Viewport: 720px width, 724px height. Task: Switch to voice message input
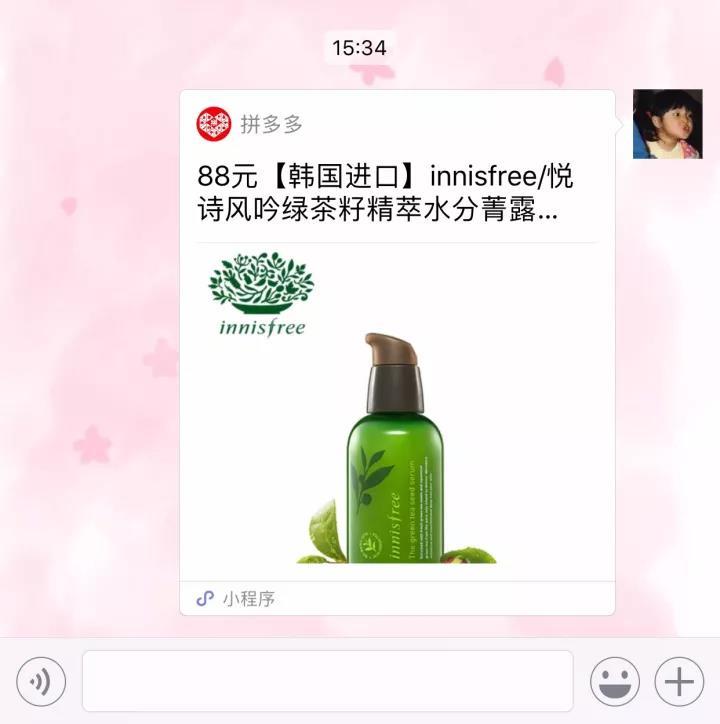point(41,682)
